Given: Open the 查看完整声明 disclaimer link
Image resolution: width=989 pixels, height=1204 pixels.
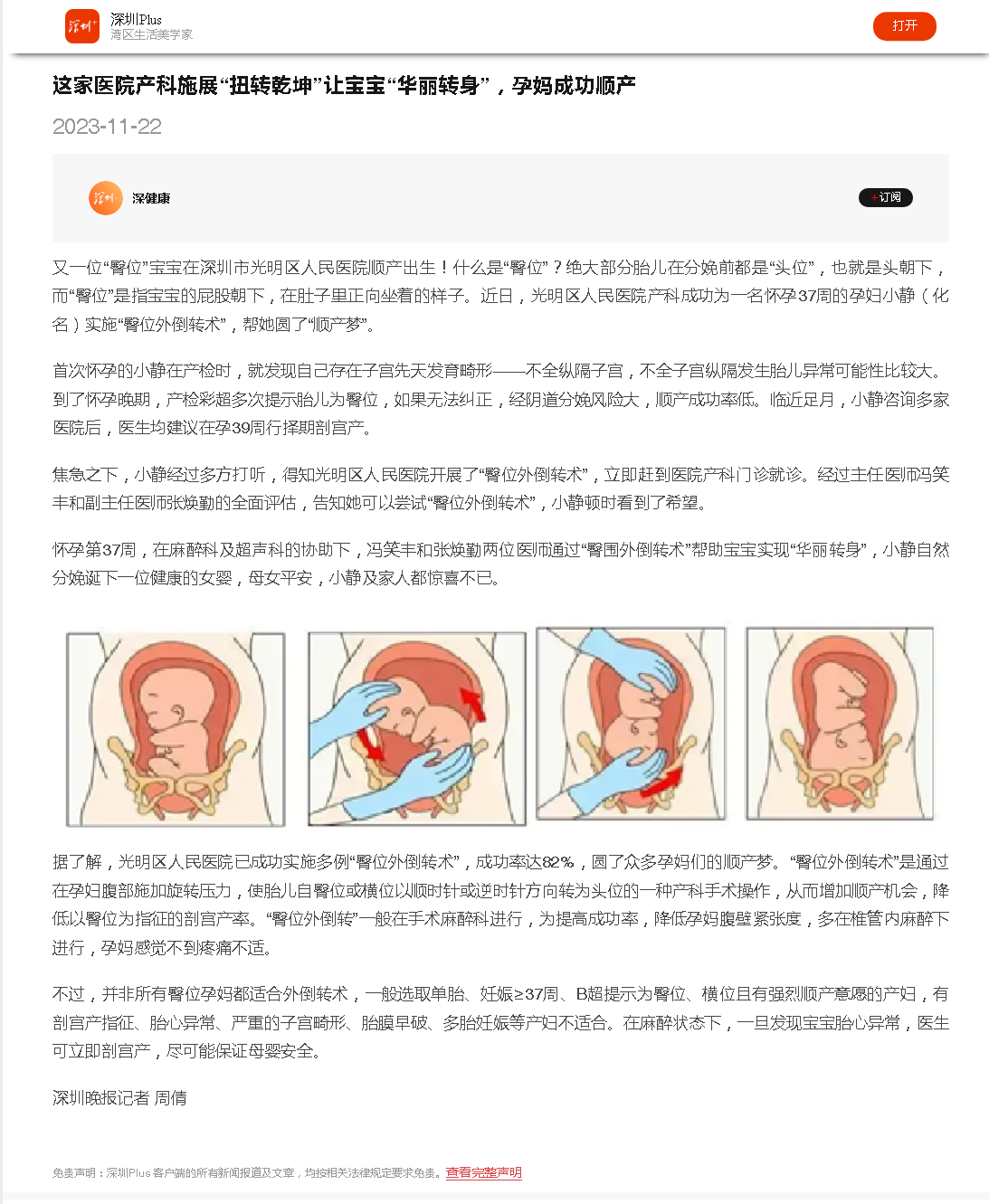Looking at the screenshot, I should click(483, 1172).
